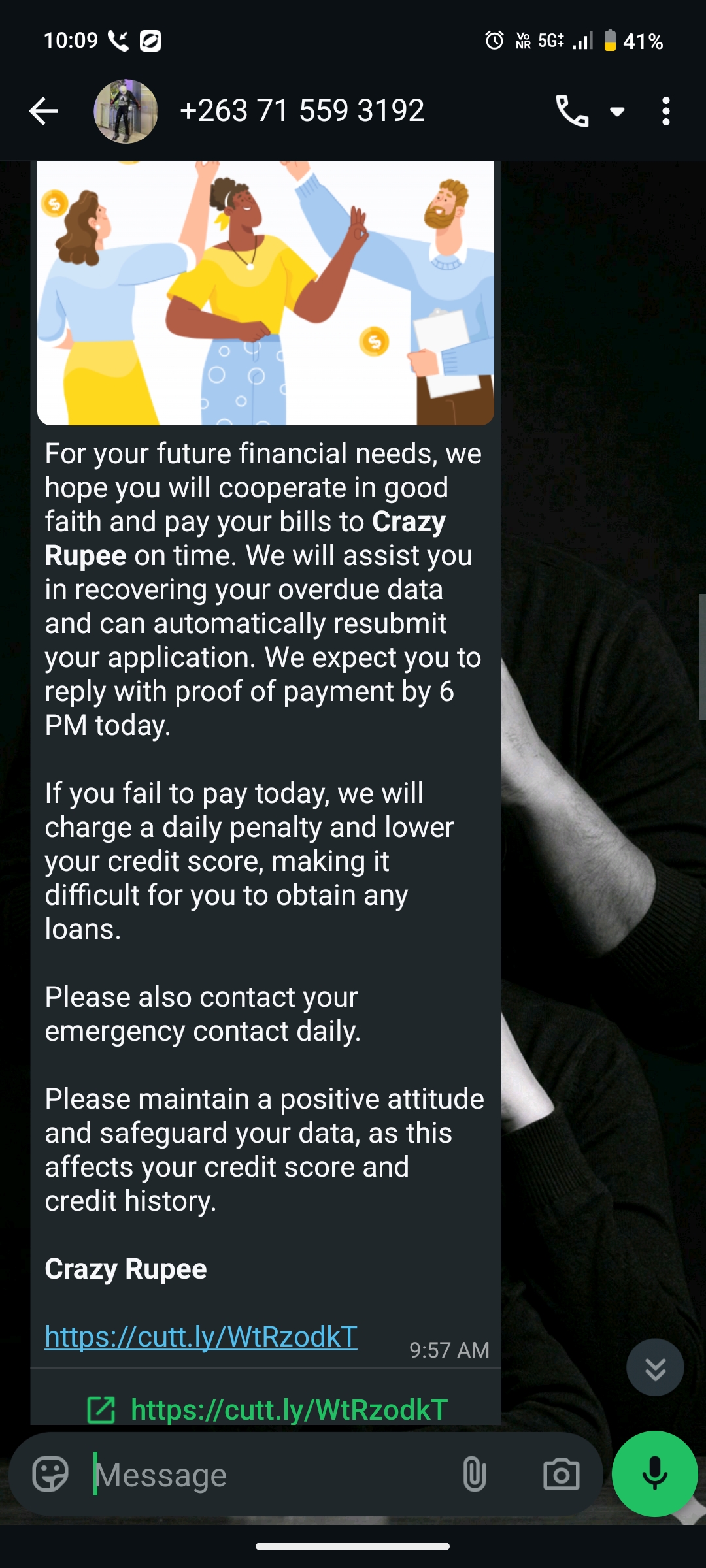Open contact profile picture
This screenshot has width=706, height=1568.
point(126,111)
